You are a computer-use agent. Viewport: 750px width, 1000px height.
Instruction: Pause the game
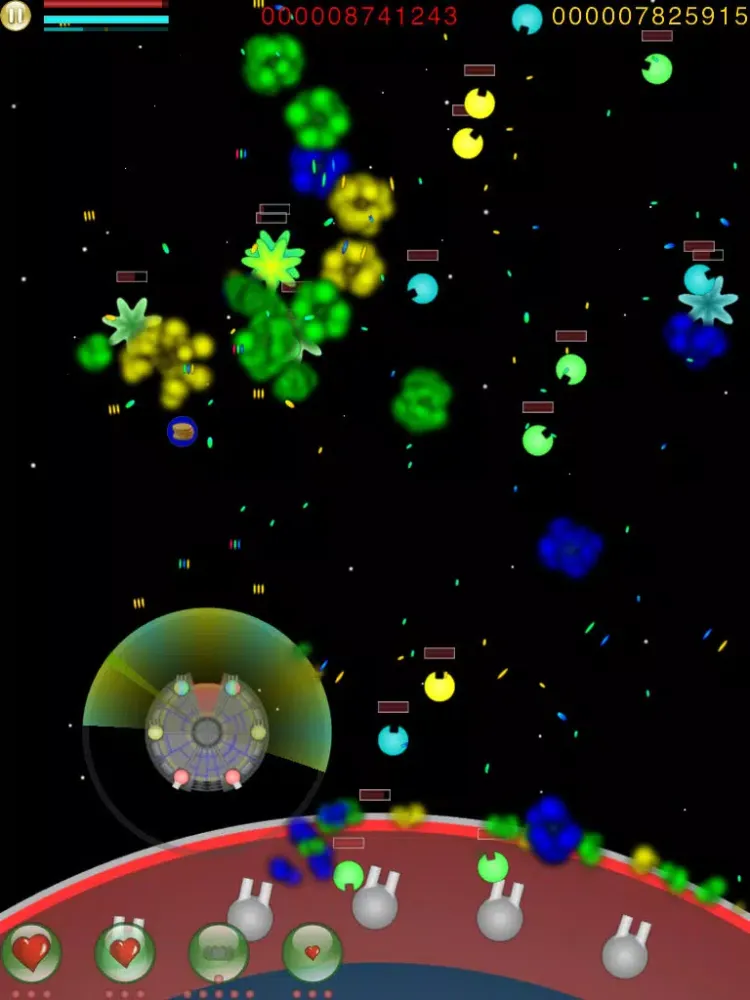(15, 15)
